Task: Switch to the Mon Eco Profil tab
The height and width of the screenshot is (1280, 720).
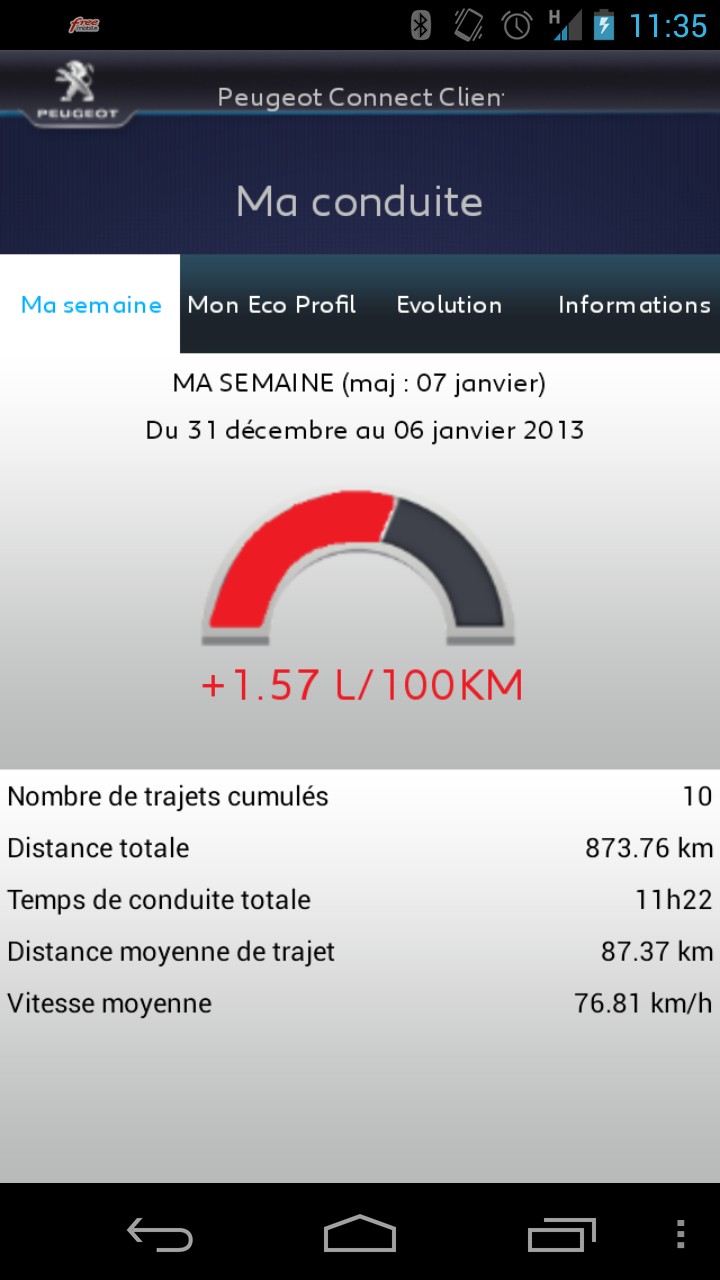Action: tap(271, 304)
